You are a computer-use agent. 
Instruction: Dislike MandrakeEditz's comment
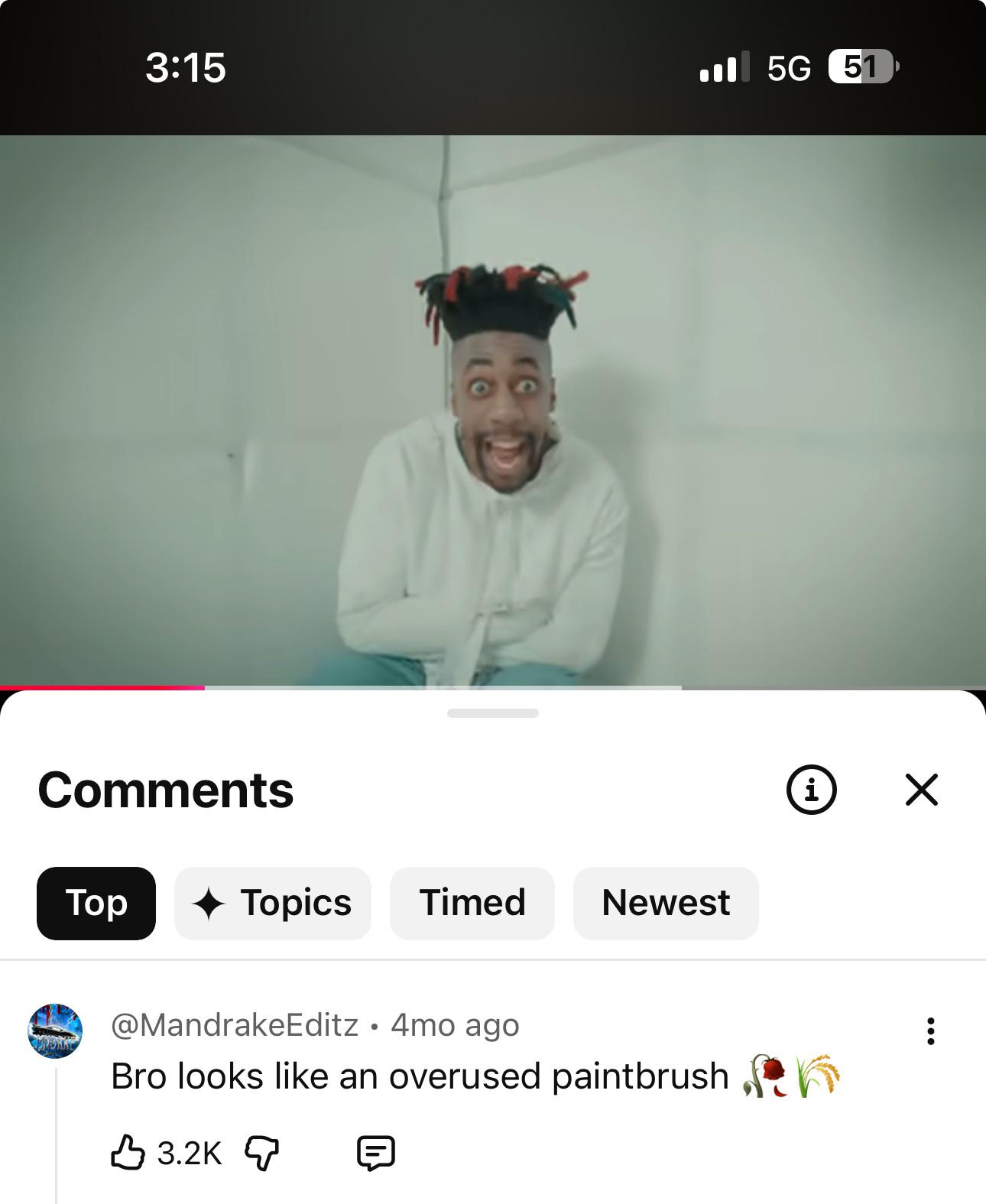coord(261,1152)
